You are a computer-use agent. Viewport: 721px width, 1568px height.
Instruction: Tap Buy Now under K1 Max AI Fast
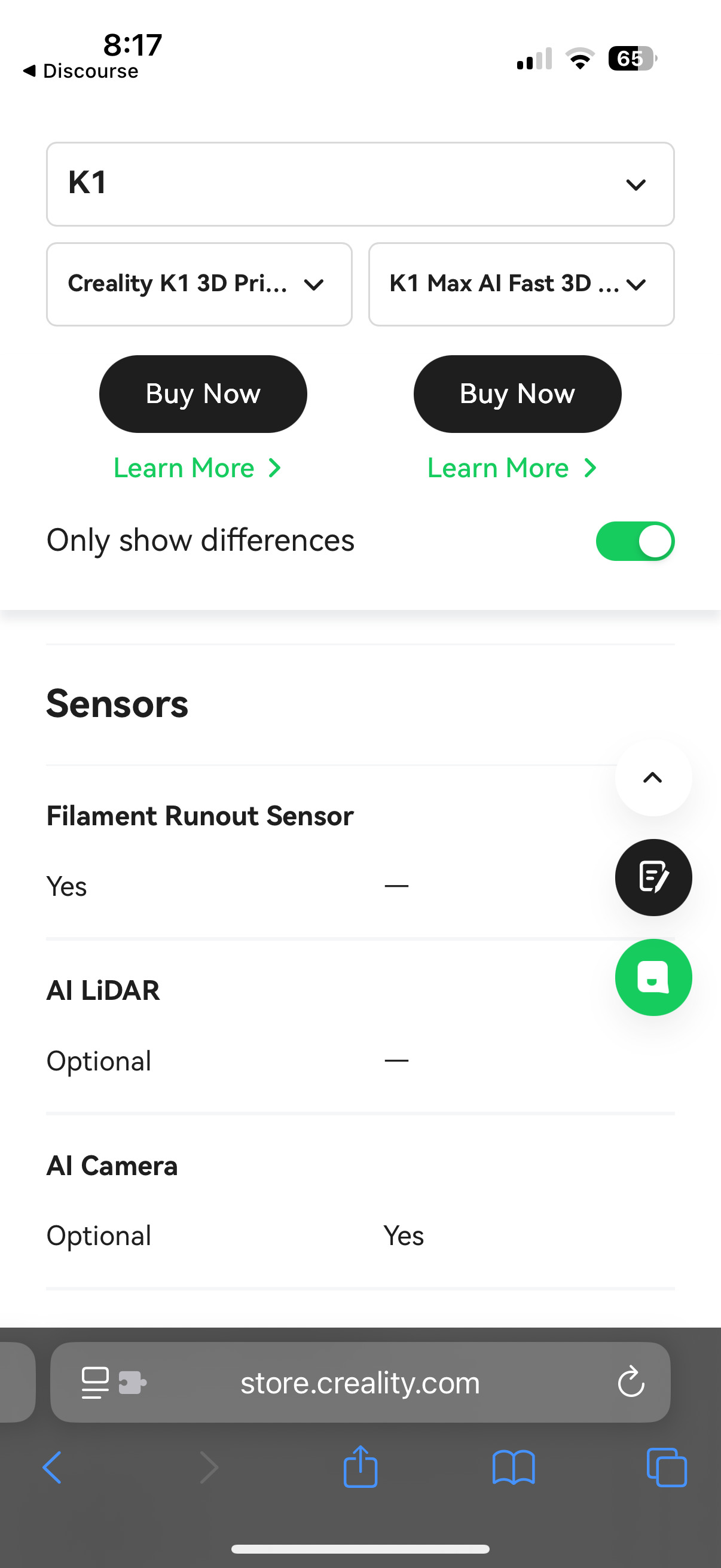pyautogui.click(x=517, y=394)
